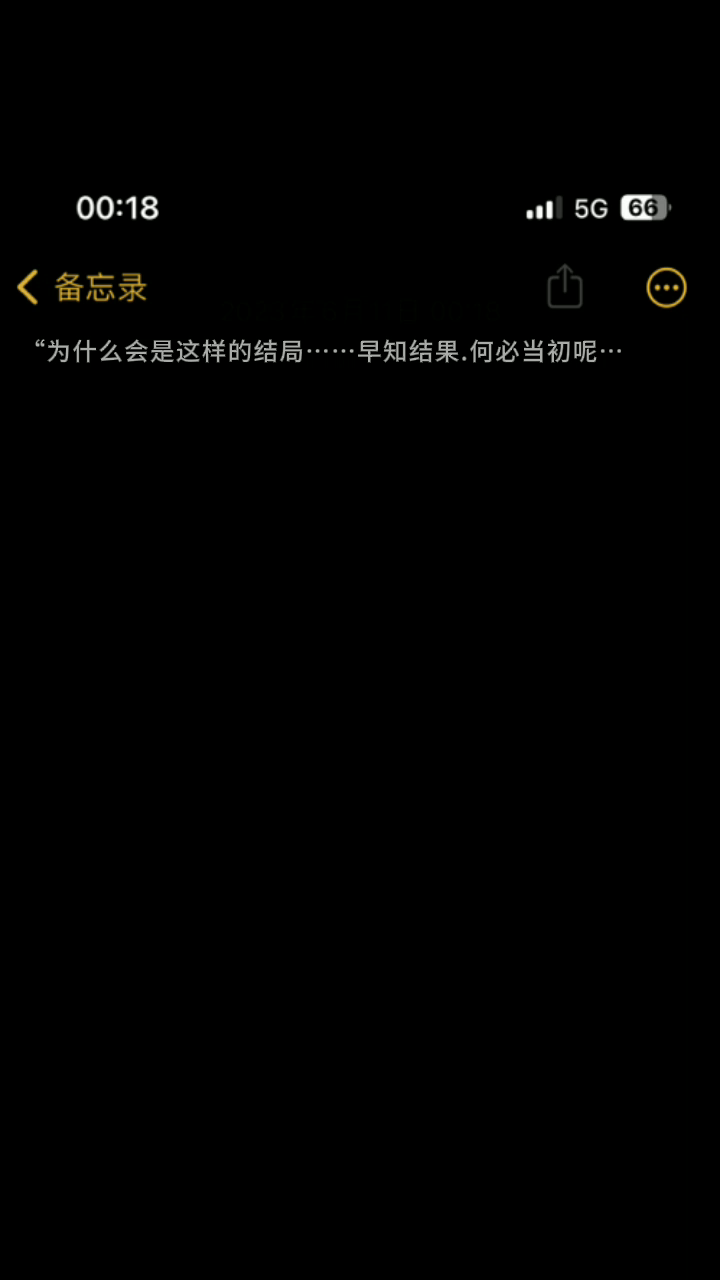
Task: Share this note
Action: 565,287
